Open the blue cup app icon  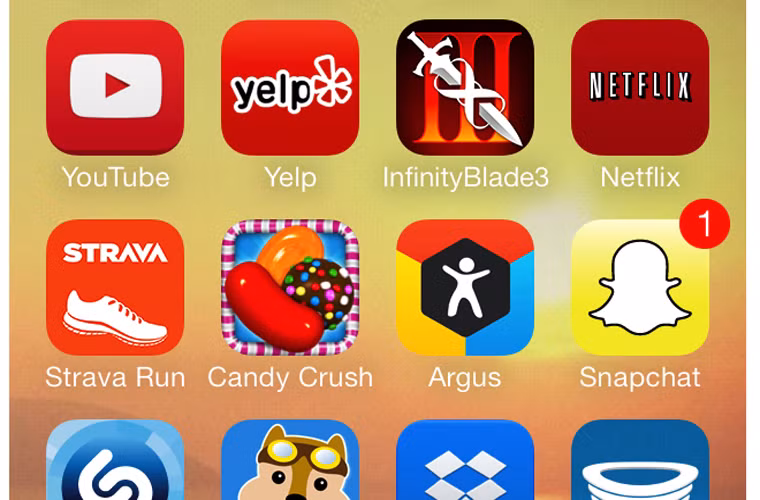click(x=640, y=462)
